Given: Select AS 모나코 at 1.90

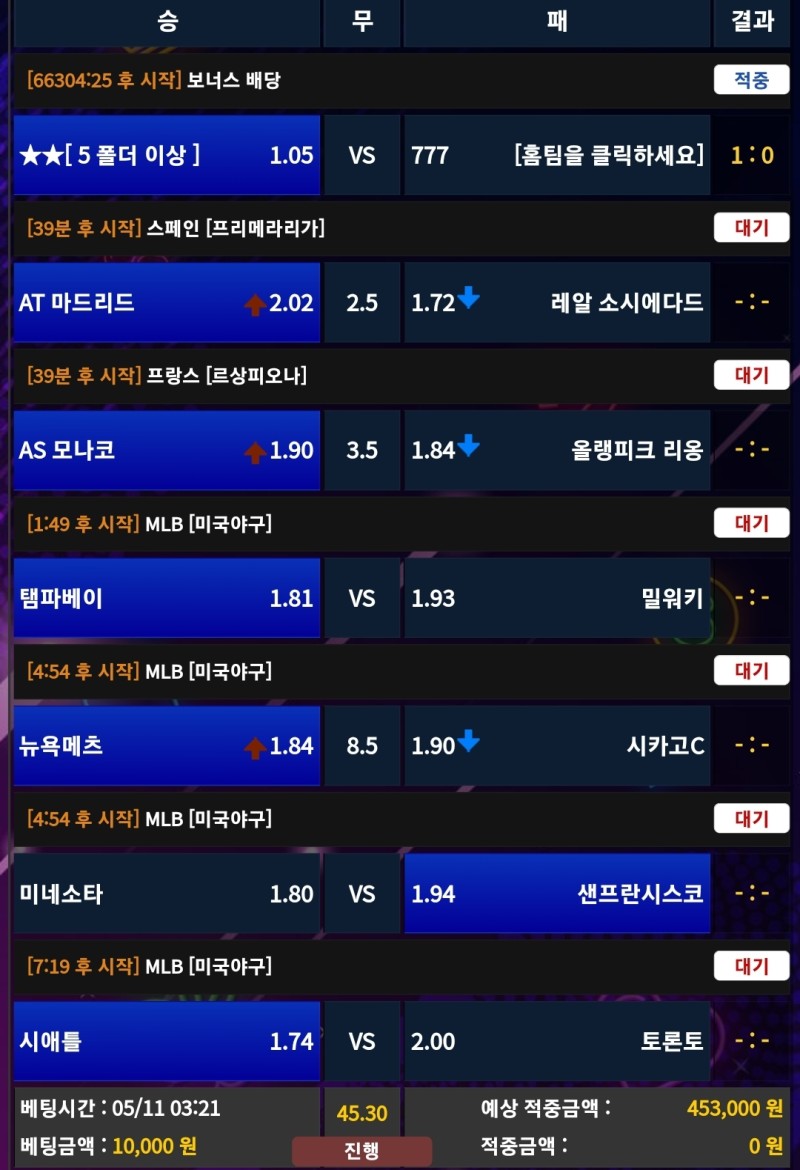Looking at the screenshot, I should [167, 450].
